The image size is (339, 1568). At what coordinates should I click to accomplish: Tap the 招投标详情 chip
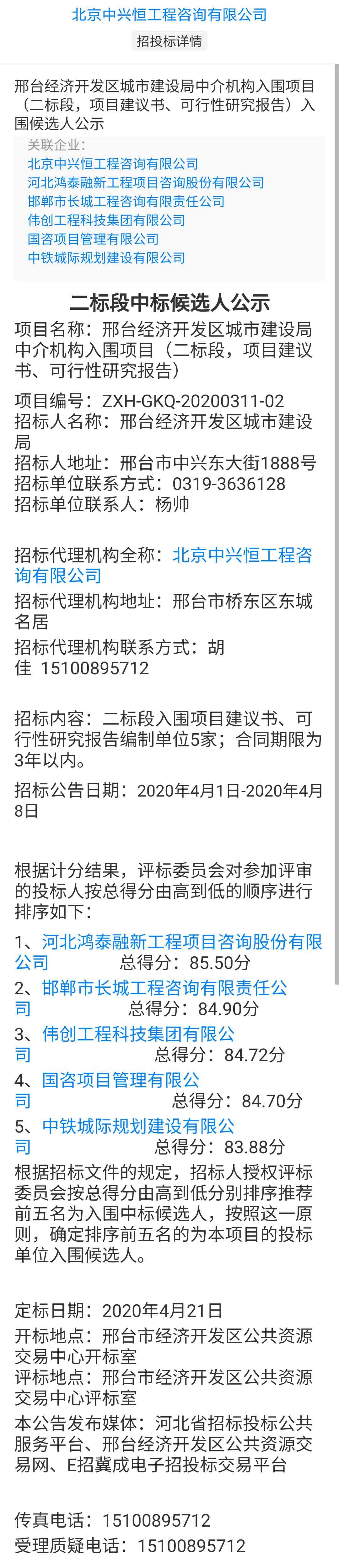click(x=169, y=41)
